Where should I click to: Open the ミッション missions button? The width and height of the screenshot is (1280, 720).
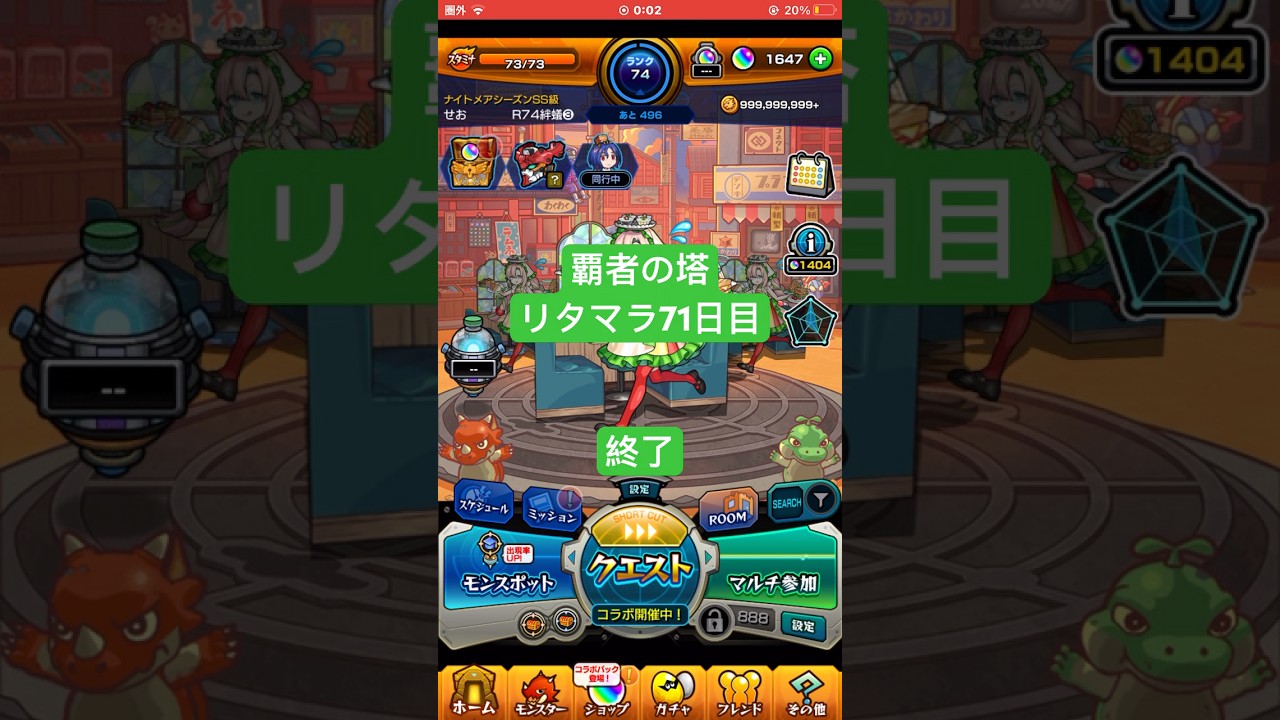click(x=552, y=513)
